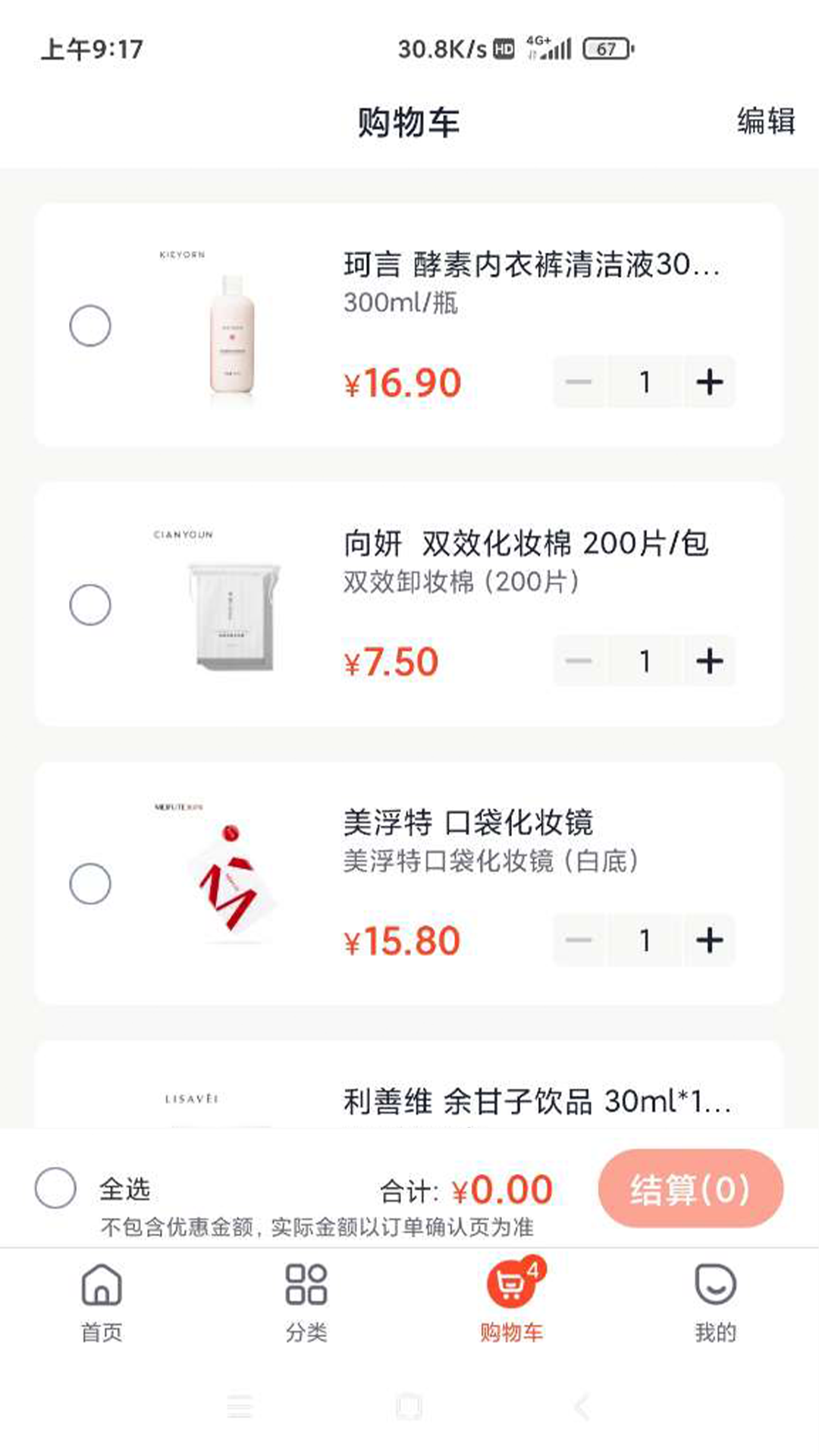The height and width of the screenshot is (1456, 819).
Task: Select the 向妍 化妆棉 item circle
Action: pyautogui.click(x=90, y=604)
